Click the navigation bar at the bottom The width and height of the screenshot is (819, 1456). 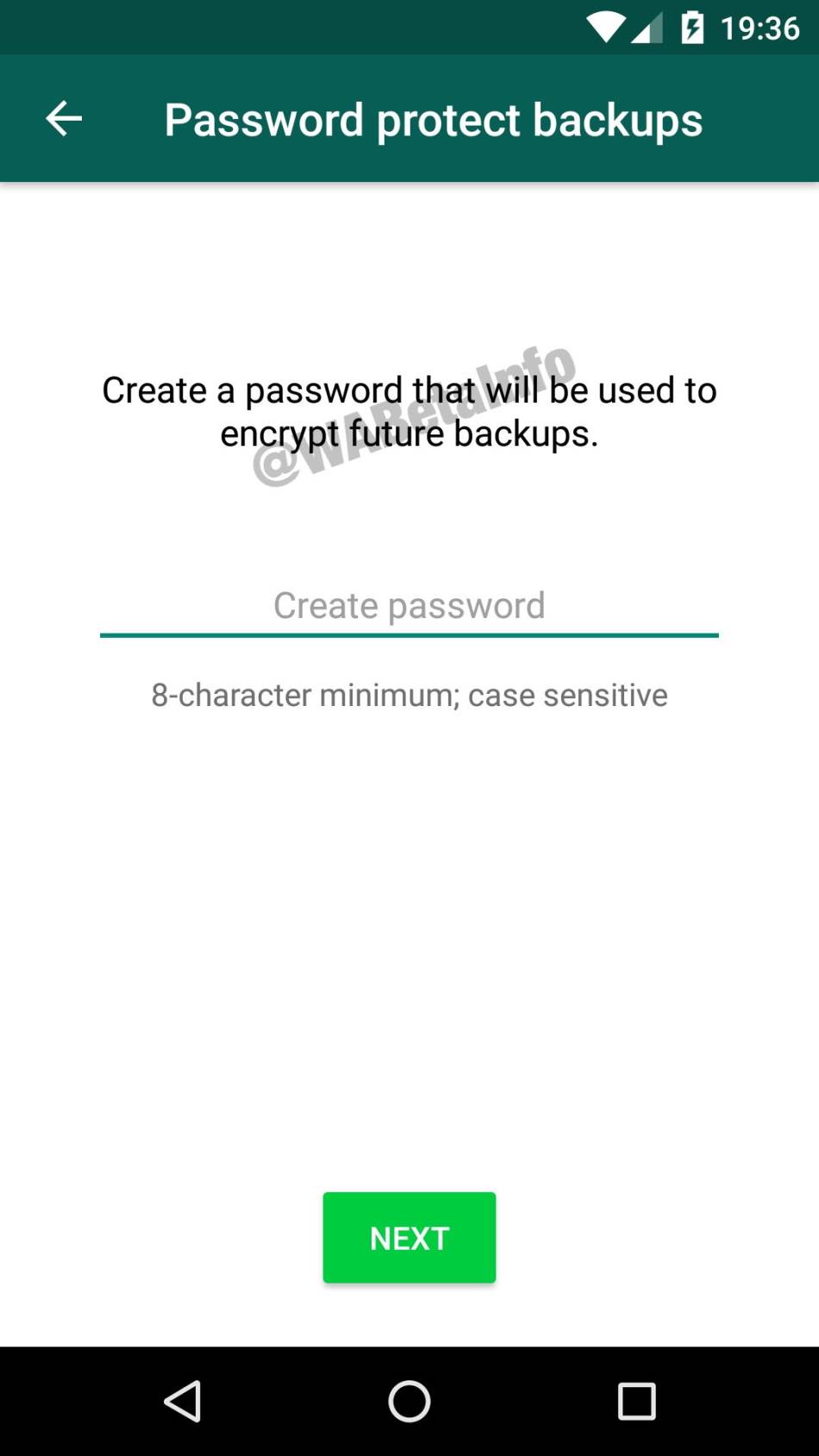click(409, 1401)
